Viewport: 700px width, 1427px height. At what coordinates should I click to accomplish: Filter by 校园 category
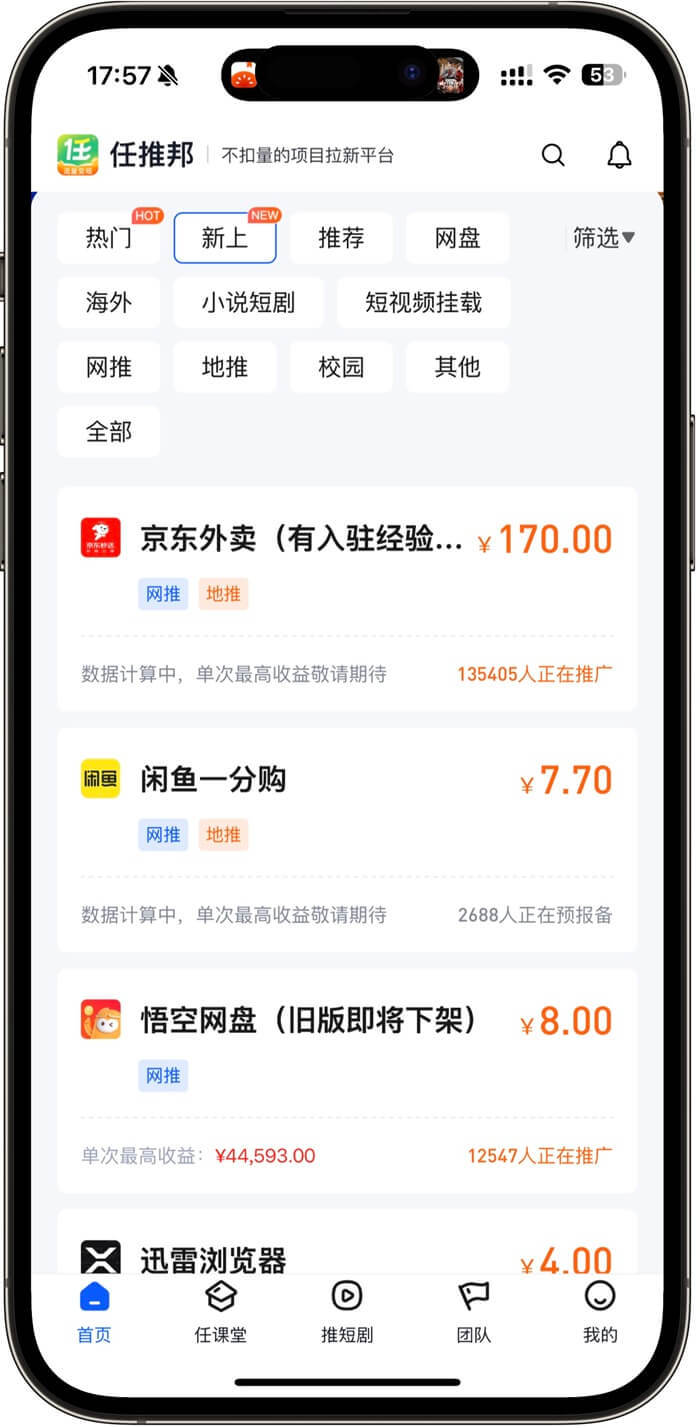tap(341, 367)
